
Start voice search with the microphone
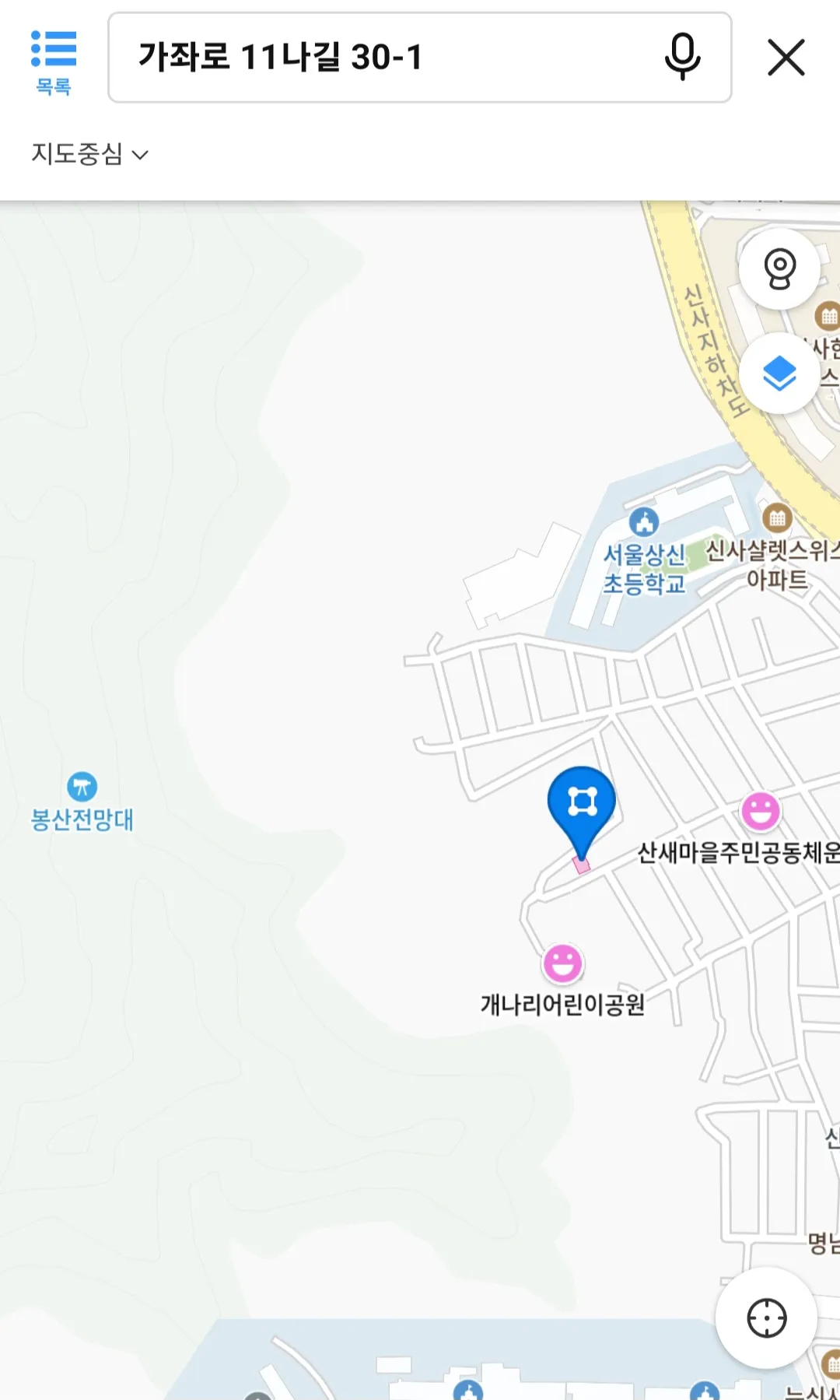click(682, 58)
